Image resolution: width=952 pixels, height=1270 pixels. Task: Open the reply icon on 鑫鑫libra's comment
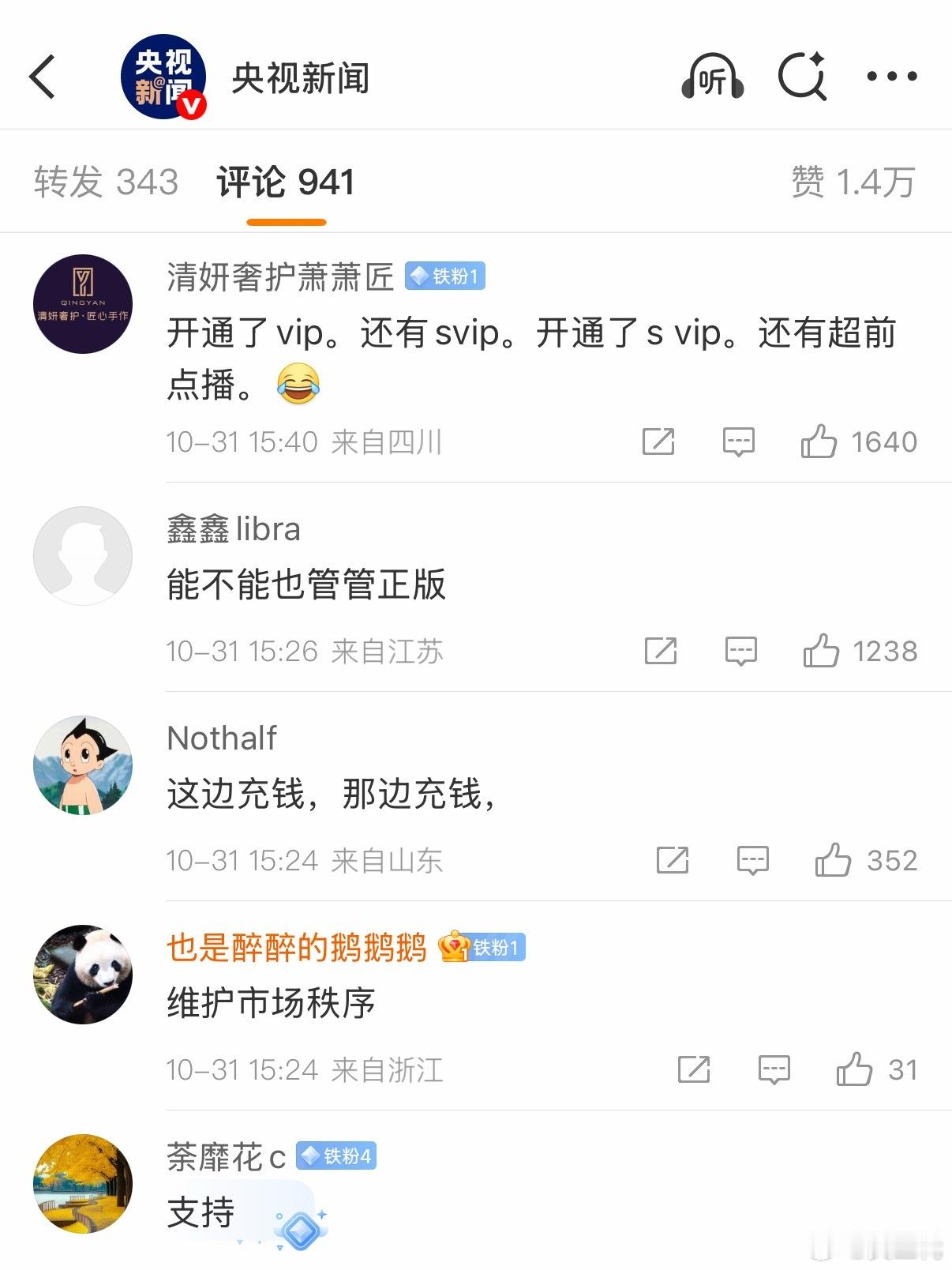[740, 651]
